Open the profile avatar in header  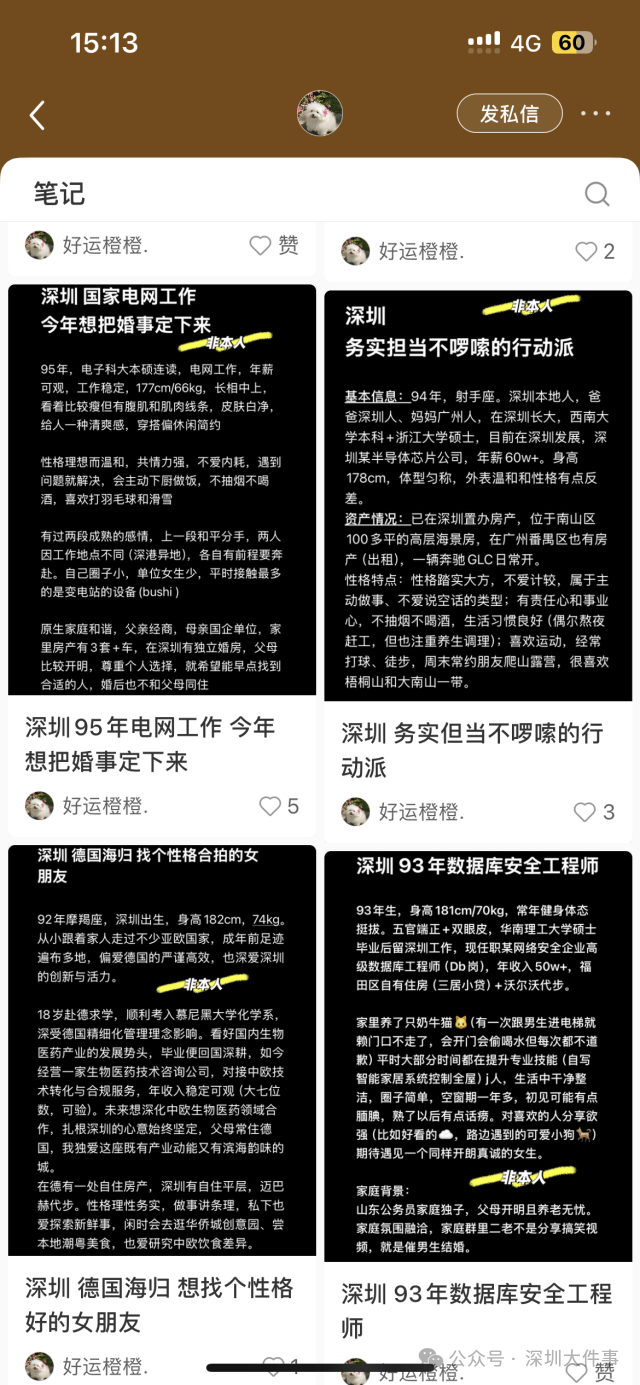point(320,114)
